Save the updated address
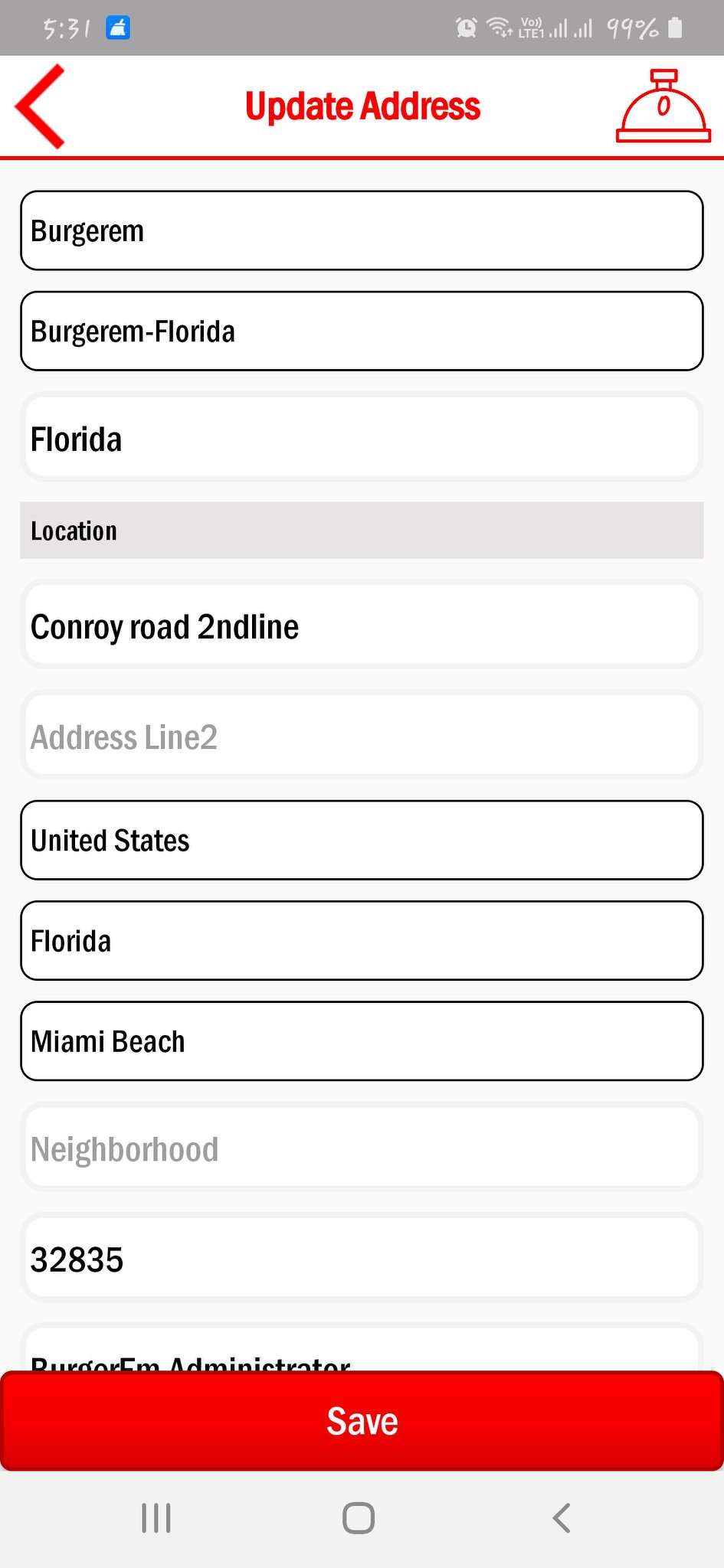Screen dimensions: 724x1568 point(362,1421)
